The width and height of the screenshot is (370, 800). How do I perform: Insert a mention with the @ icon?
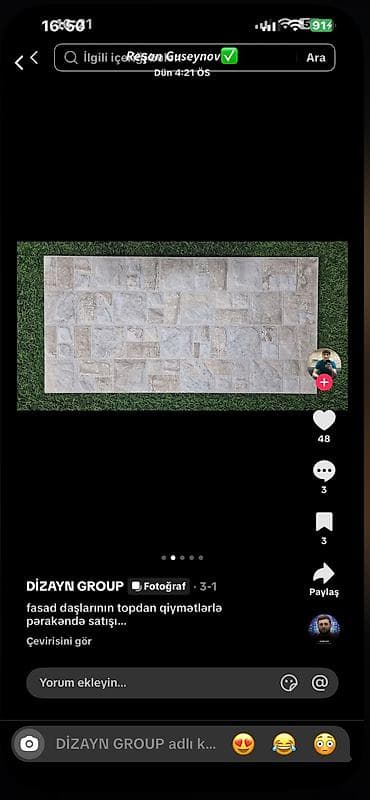[320, 683]
